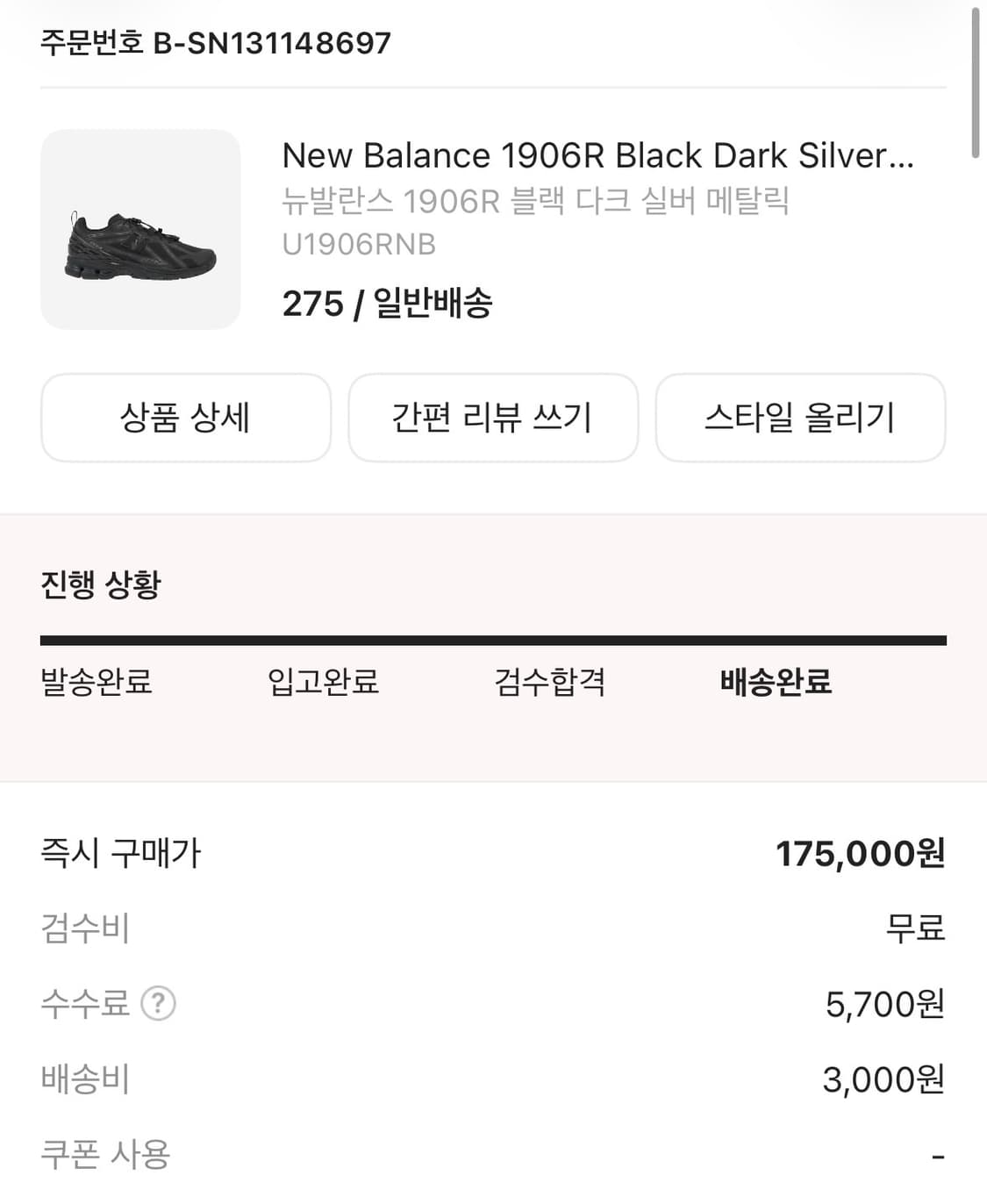Click 간편 리뷰 쓰기 to write a review

(x=493, y=419)
